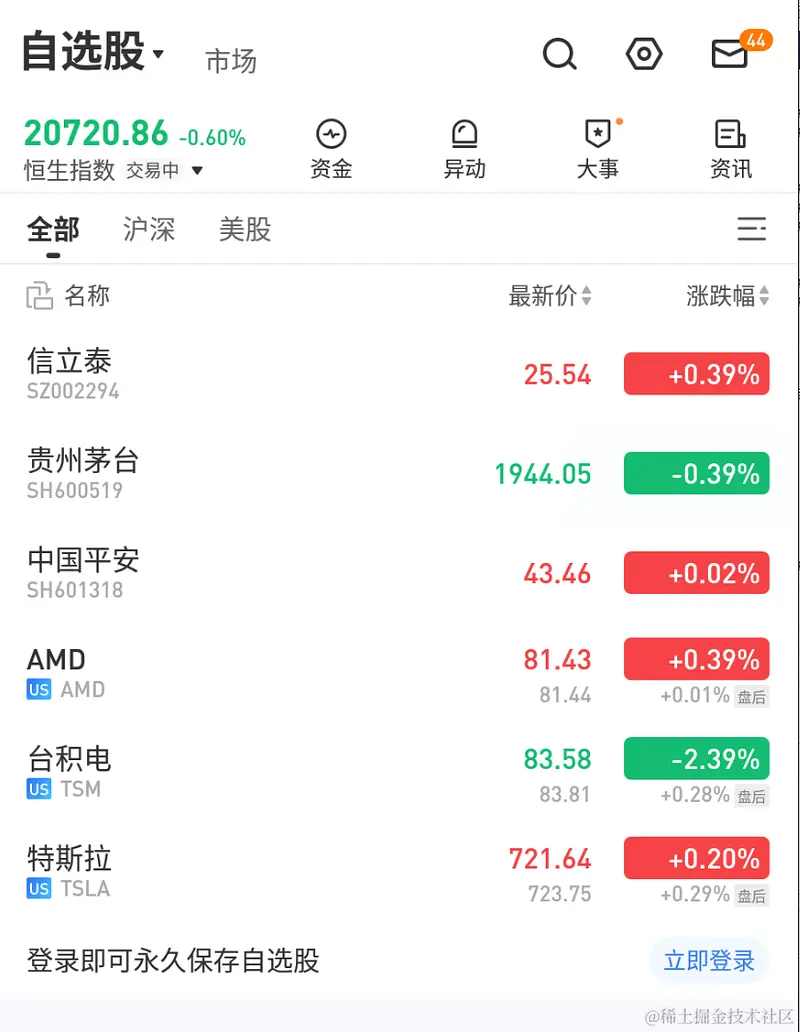Open the 资讯 news shortcut

pos(731,150)
